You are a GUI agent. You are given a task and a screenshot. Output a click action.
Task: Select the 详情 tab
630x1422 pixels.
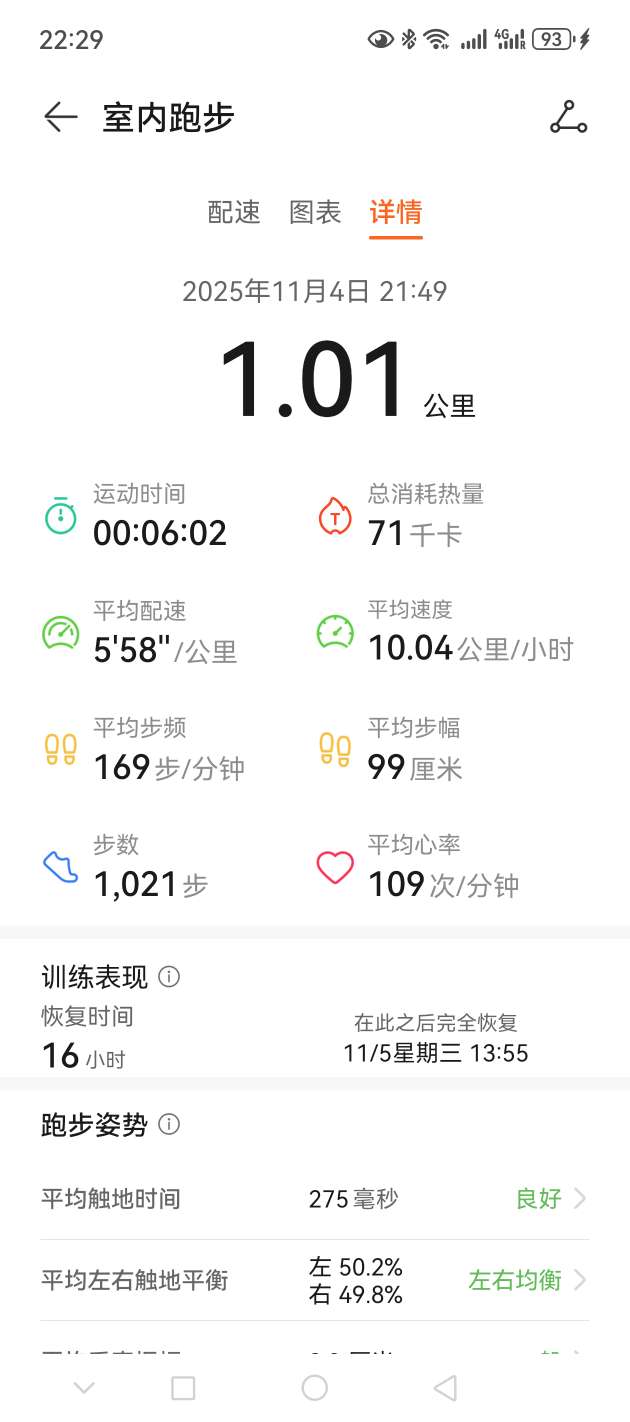[x=395, y=212]
